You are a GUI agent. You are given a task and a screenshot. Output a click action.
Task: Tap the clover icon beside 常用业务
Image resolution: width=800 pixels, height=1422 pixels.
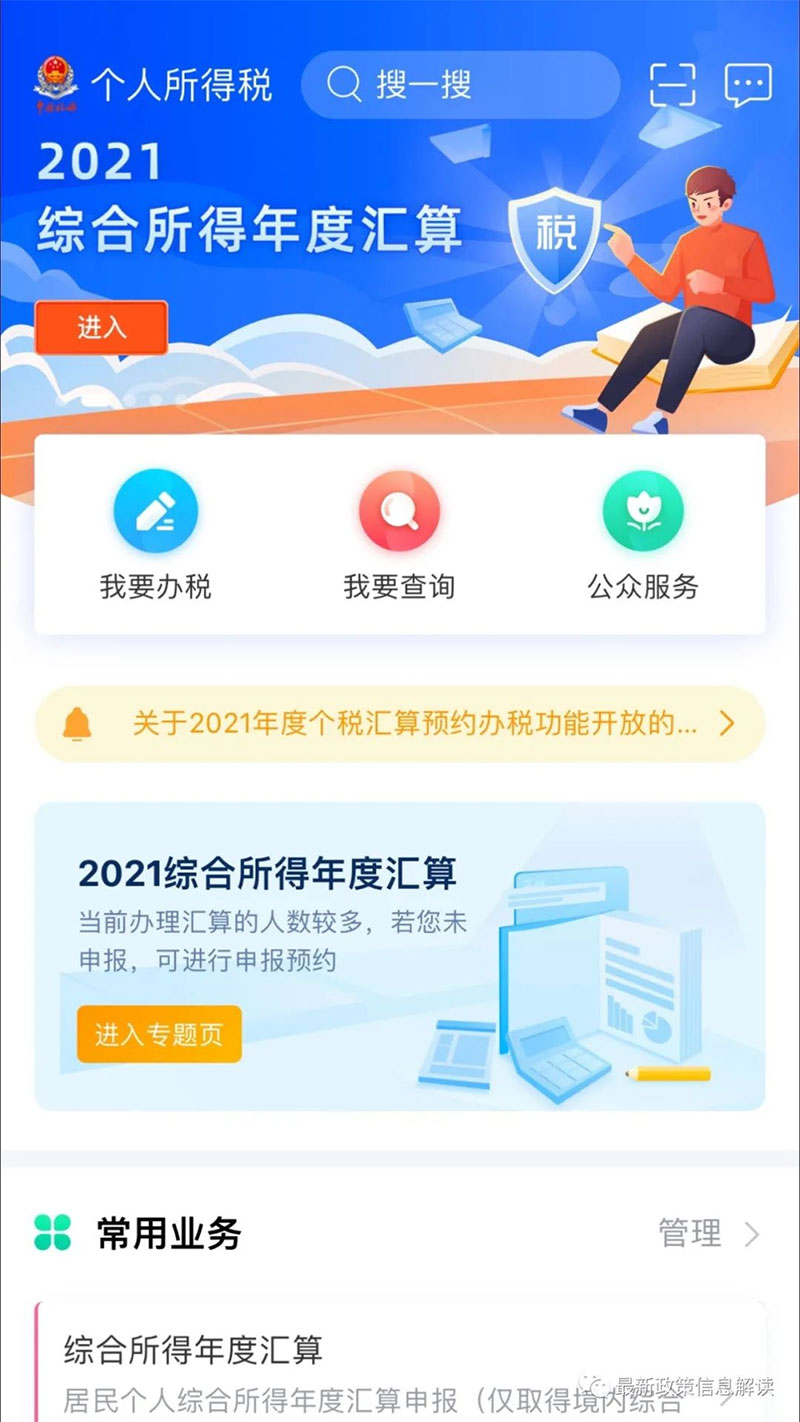click(52, 1232)
